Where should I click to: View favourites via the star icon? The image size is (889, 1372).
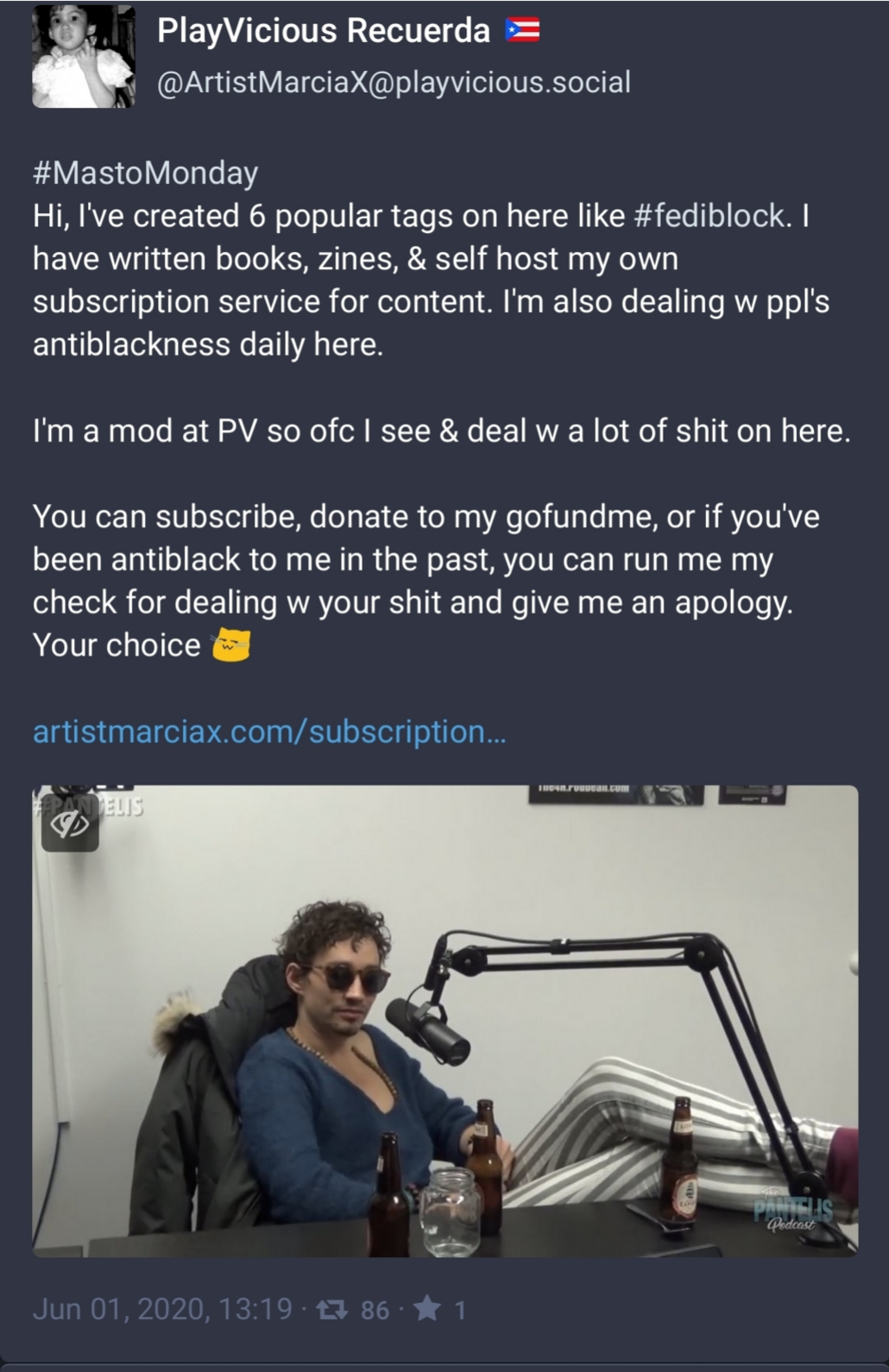pyautogui.click(x=426, y=1310)
